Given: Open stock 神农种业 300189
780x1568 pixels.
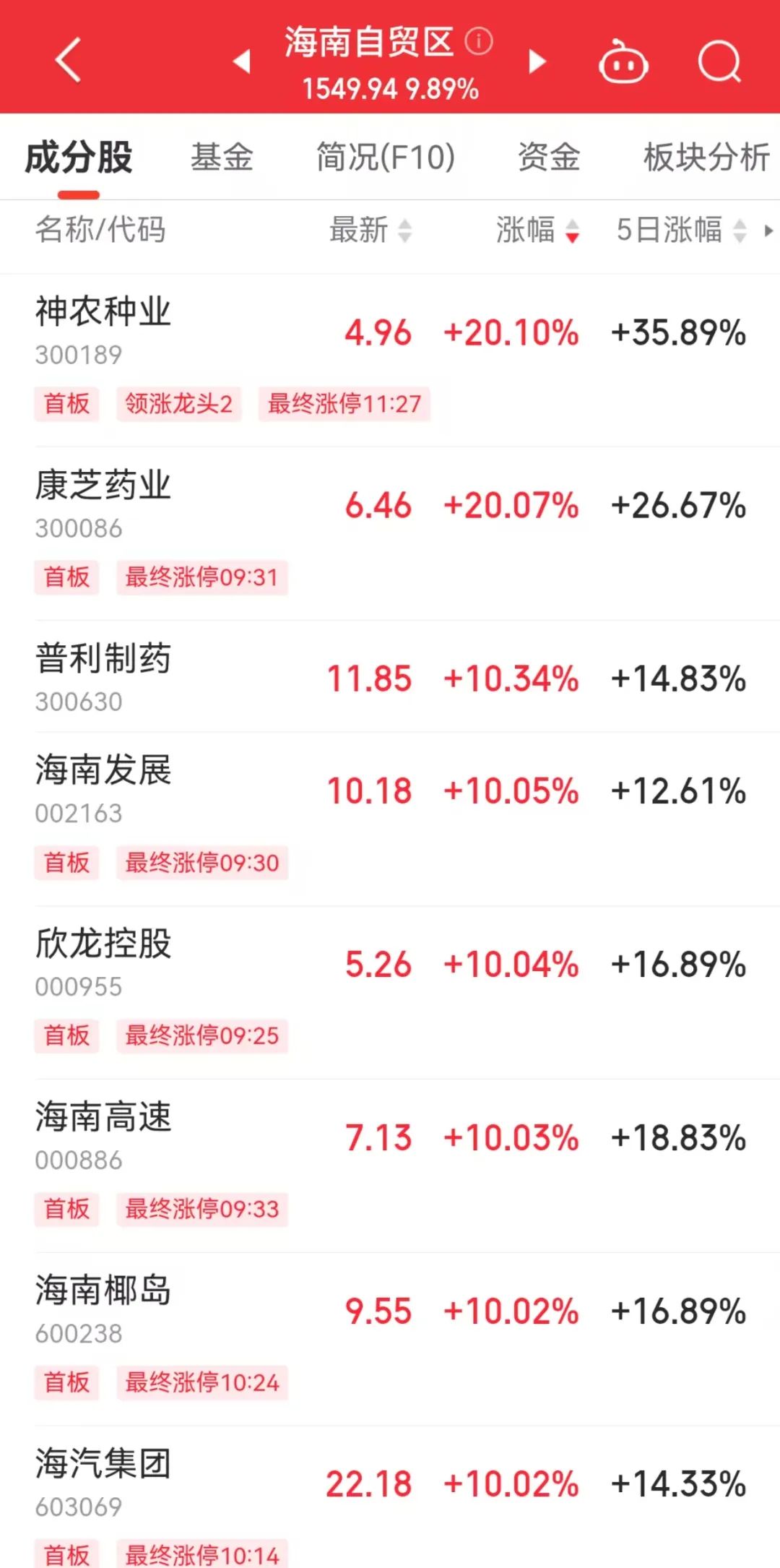Looking at the screenshot, I should pyautogui.click(x=103, y=329).
